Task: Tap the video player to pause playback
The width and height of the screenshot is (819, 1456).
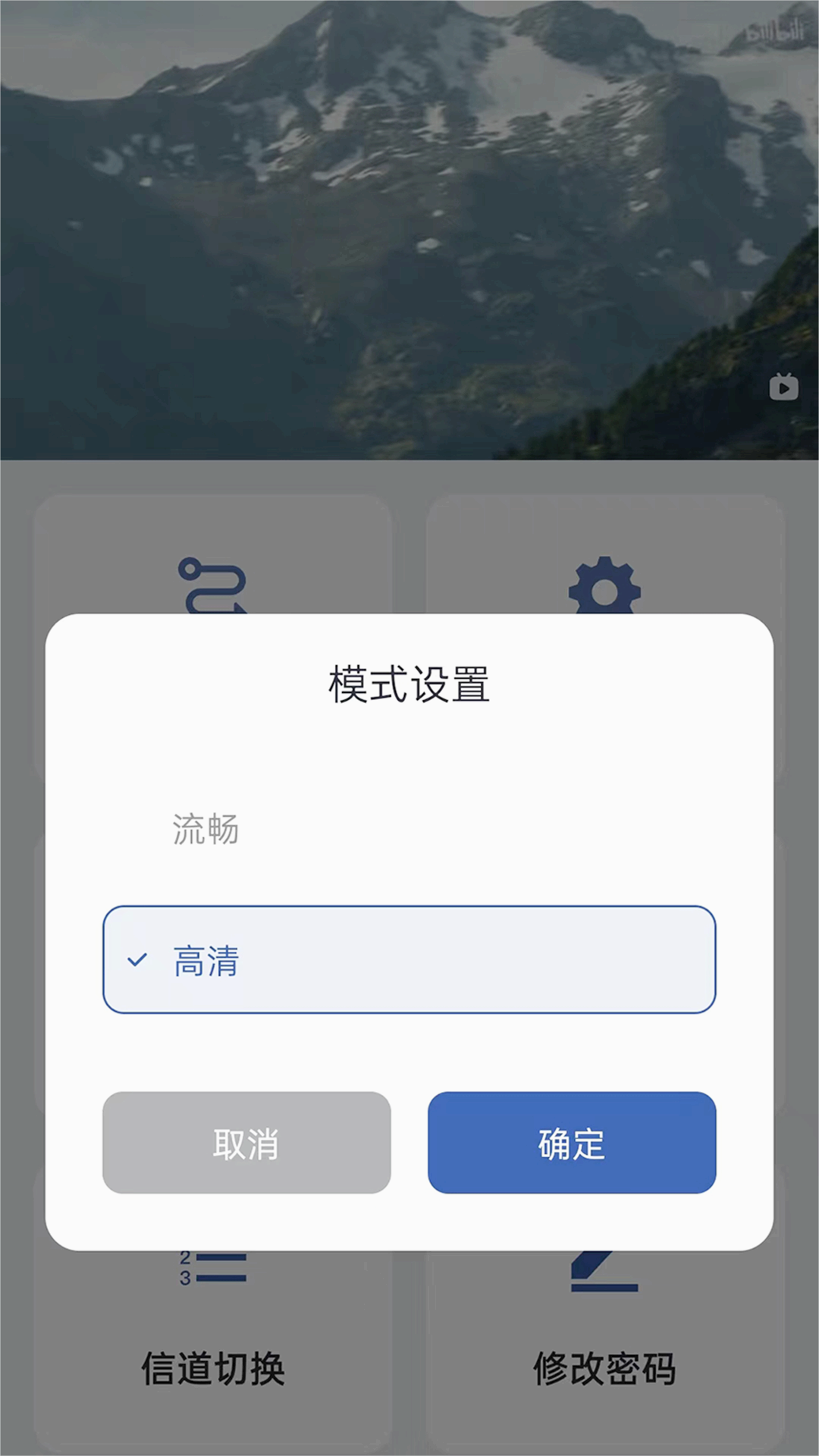Action: (x=409, y=227)
